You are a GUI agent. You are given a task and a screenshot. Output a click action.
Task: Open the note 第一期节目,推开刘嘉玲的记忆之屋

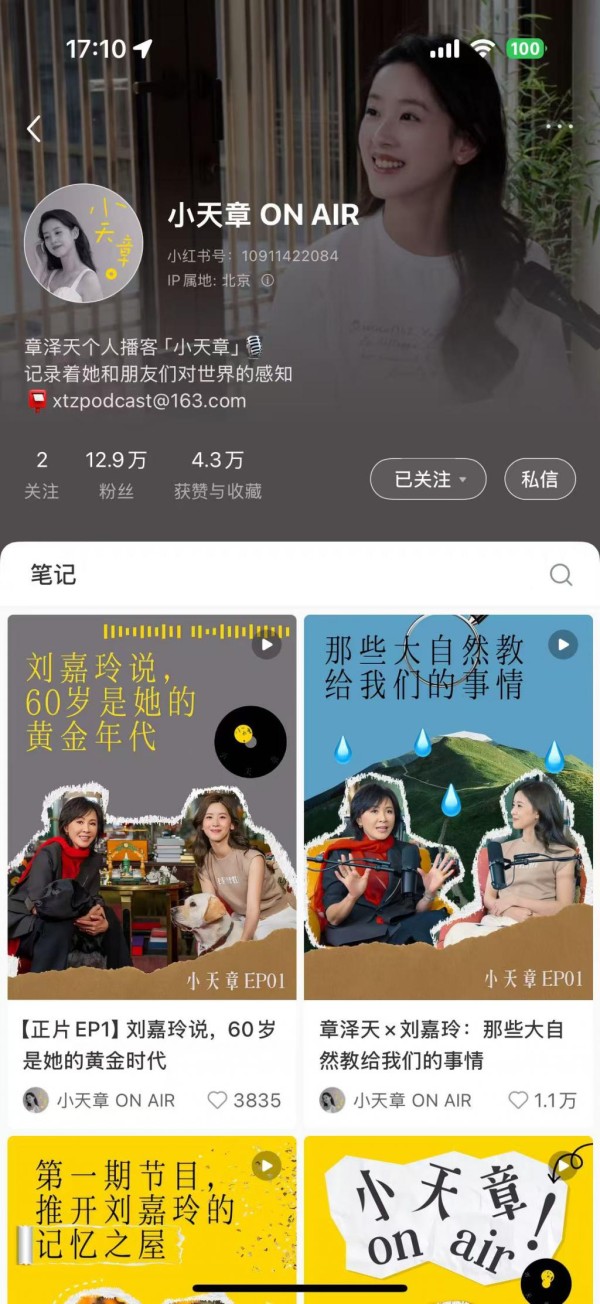[x=152, y=1215]
